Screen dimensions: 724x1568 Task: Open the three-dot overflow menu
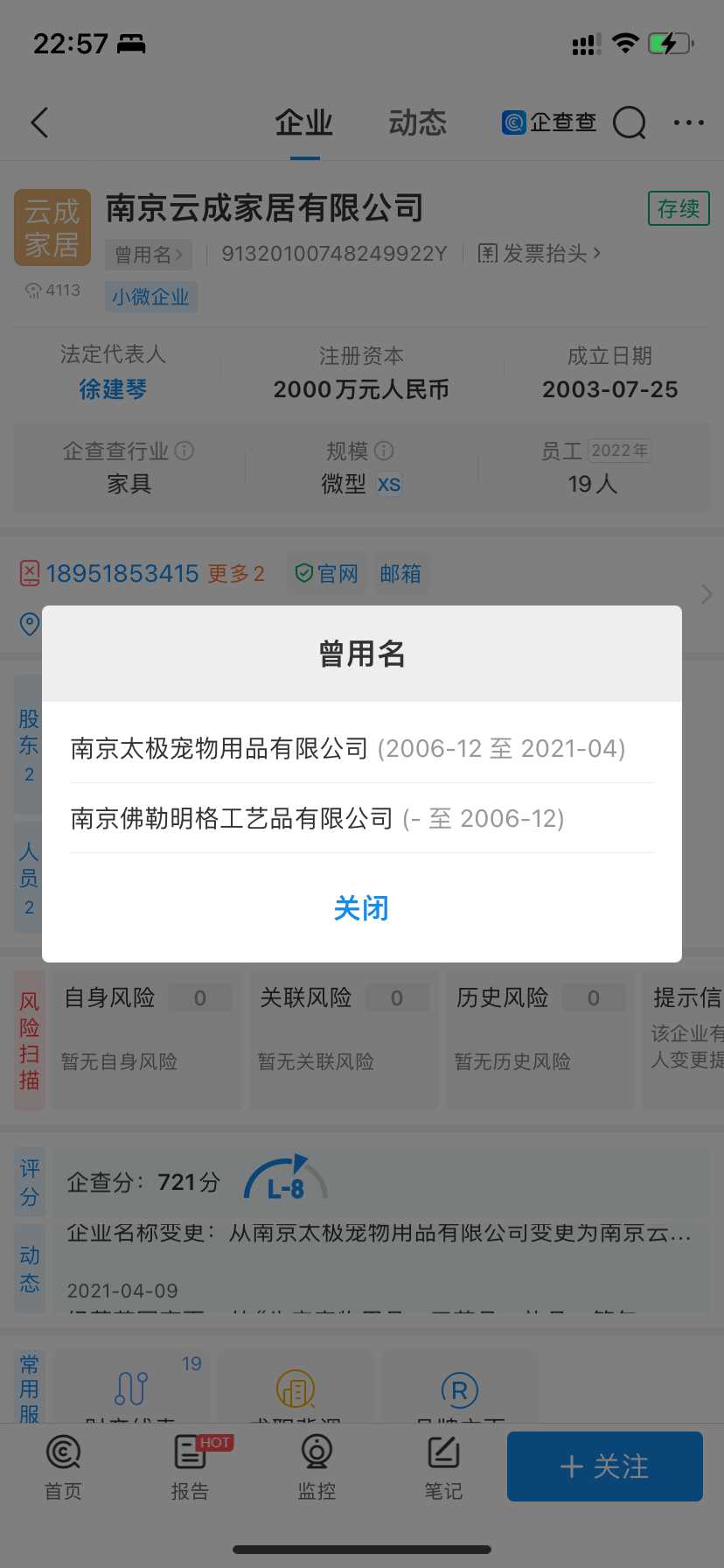pos(688,123)
